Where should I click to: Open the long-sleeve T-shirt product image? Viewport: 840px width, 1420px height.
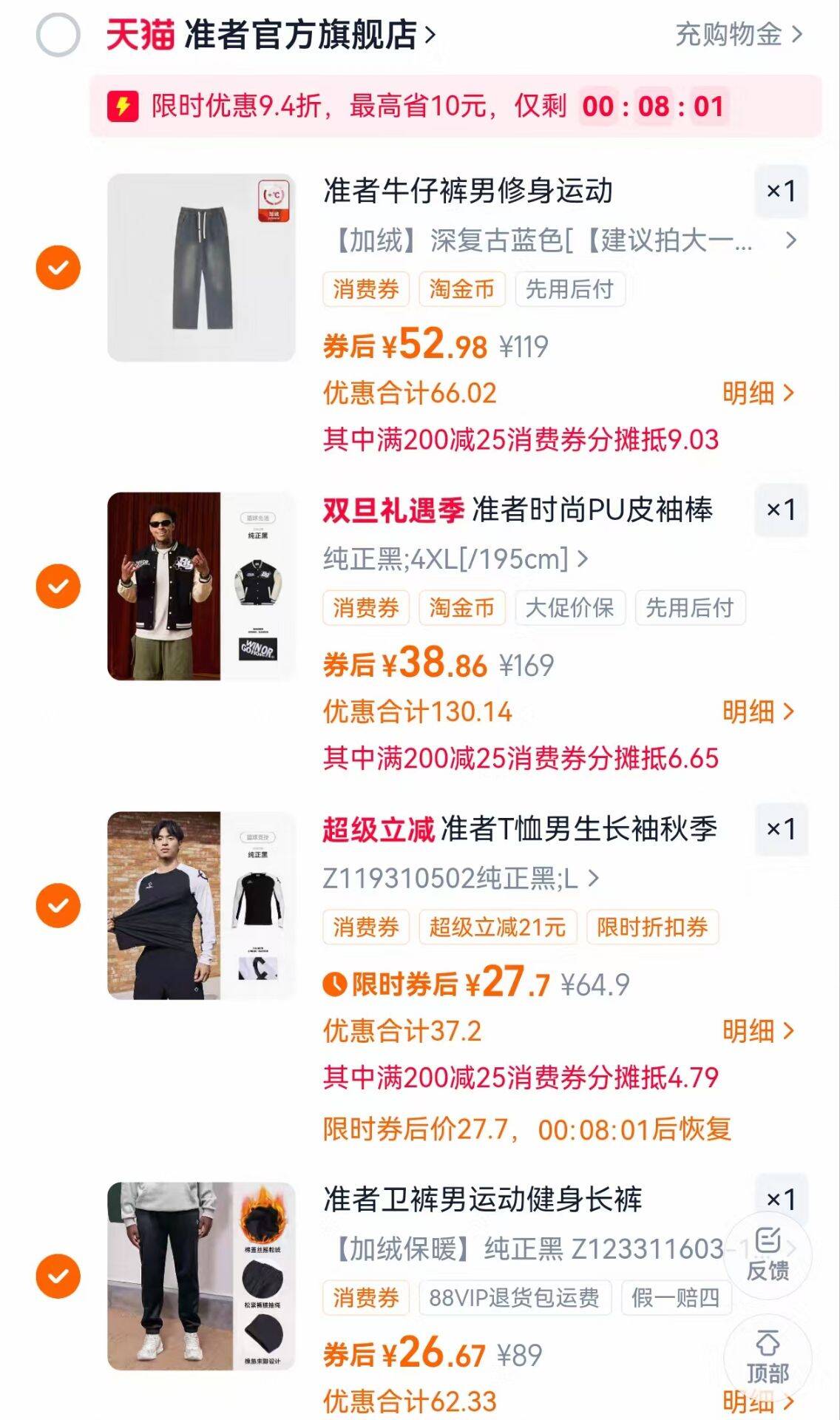201,905
